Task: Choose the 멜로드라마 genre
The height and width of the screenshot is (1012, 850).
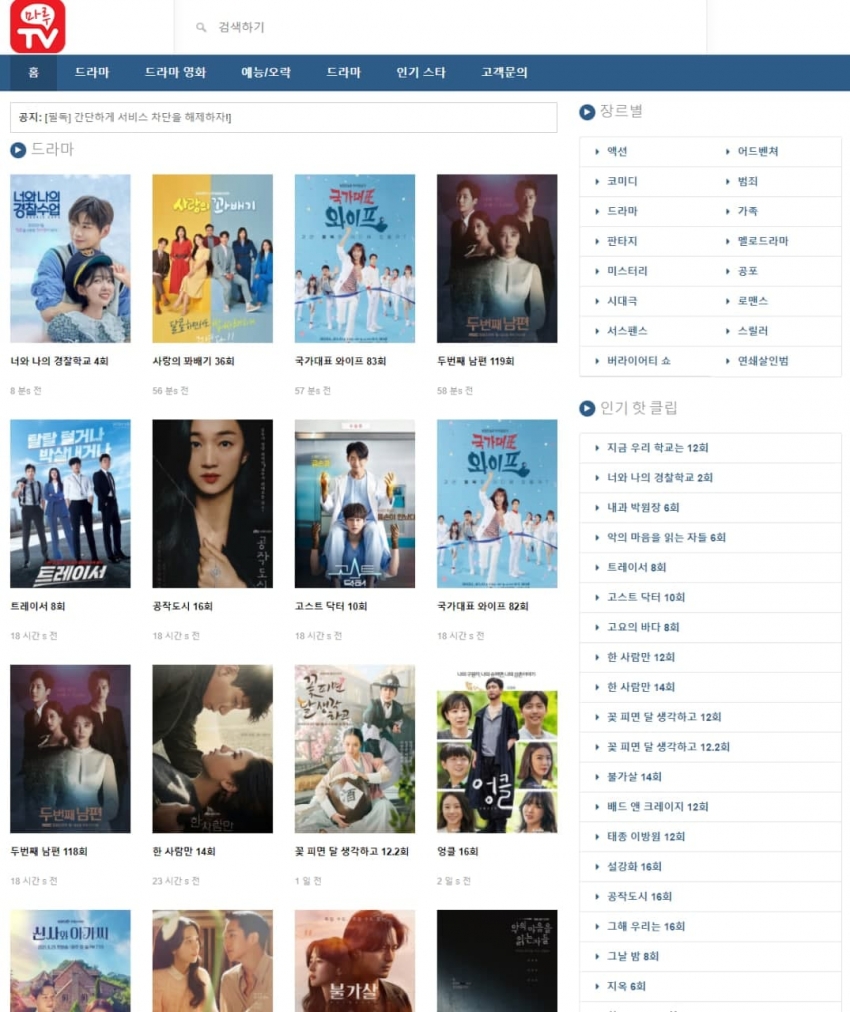Action: (x=763, y=241)
